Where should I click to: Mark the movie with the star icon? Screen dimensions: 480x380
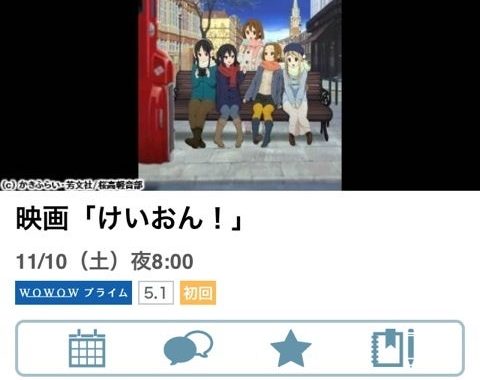(x=291, y=348)
